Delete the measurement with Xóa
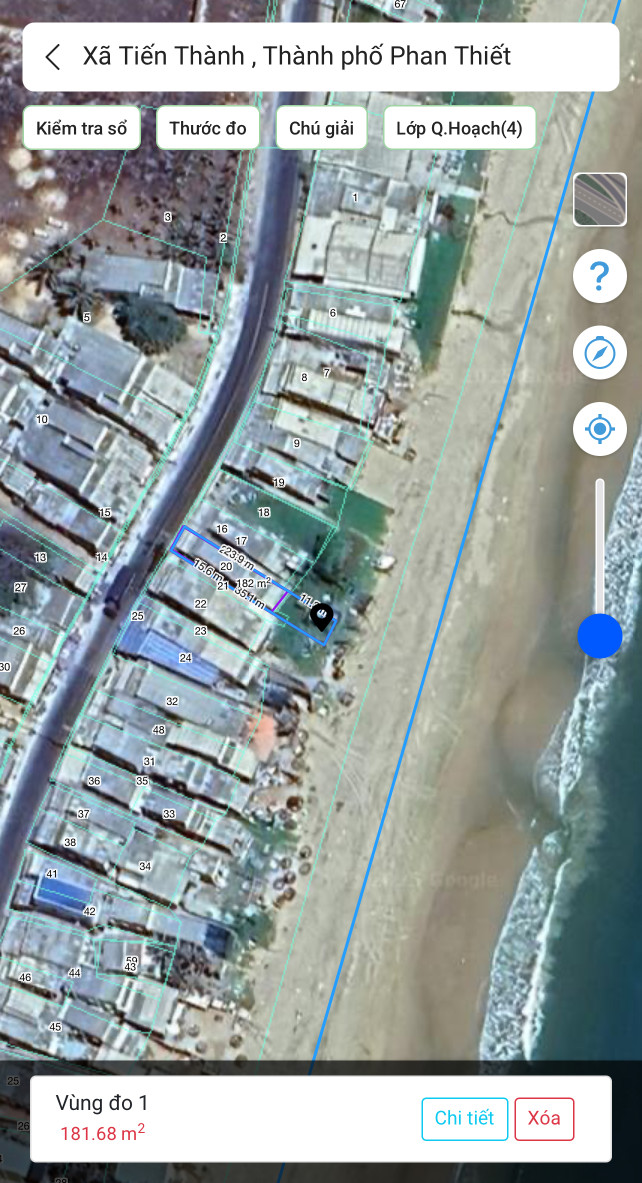Image resolution: width=642 pixels, height=1183 pixels. pos(544,1119)
